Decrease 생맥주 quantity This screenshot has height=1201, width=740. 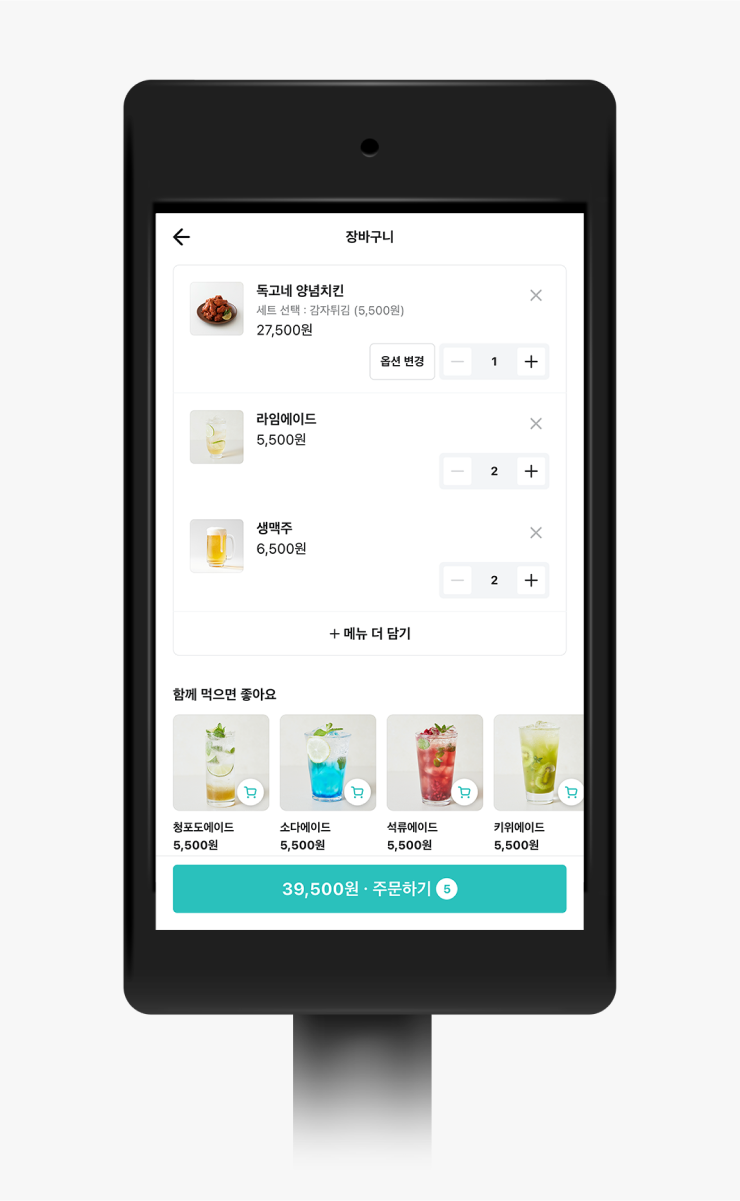pos(457,580)
